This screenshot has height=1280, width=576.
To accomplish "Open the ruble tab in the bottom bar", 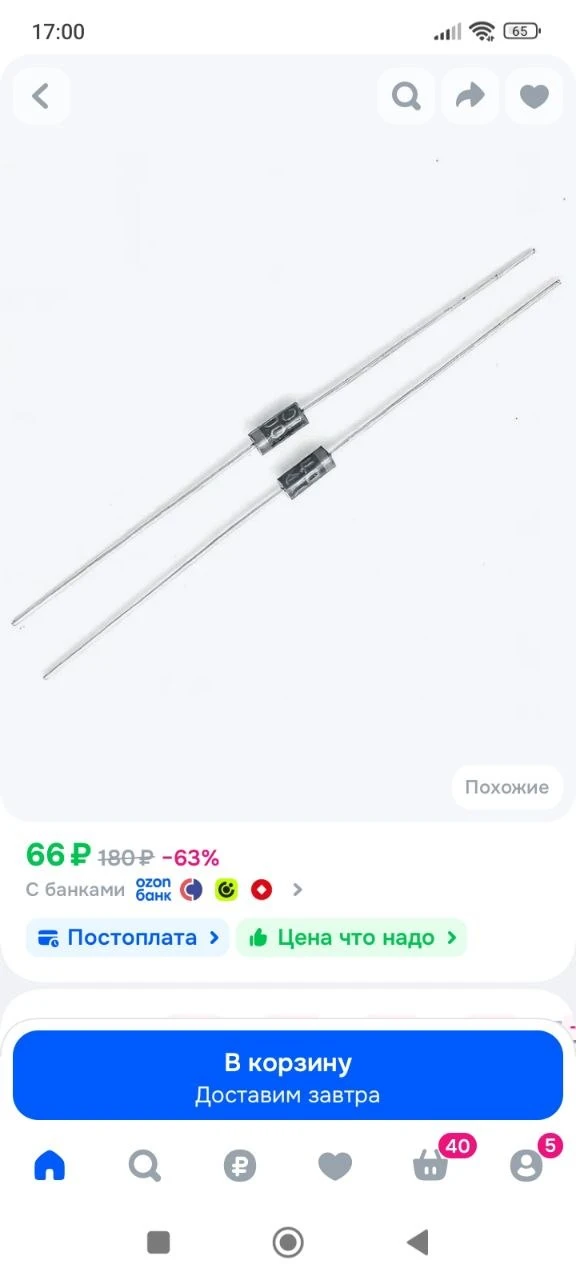I will click(x=240, y=1166).
